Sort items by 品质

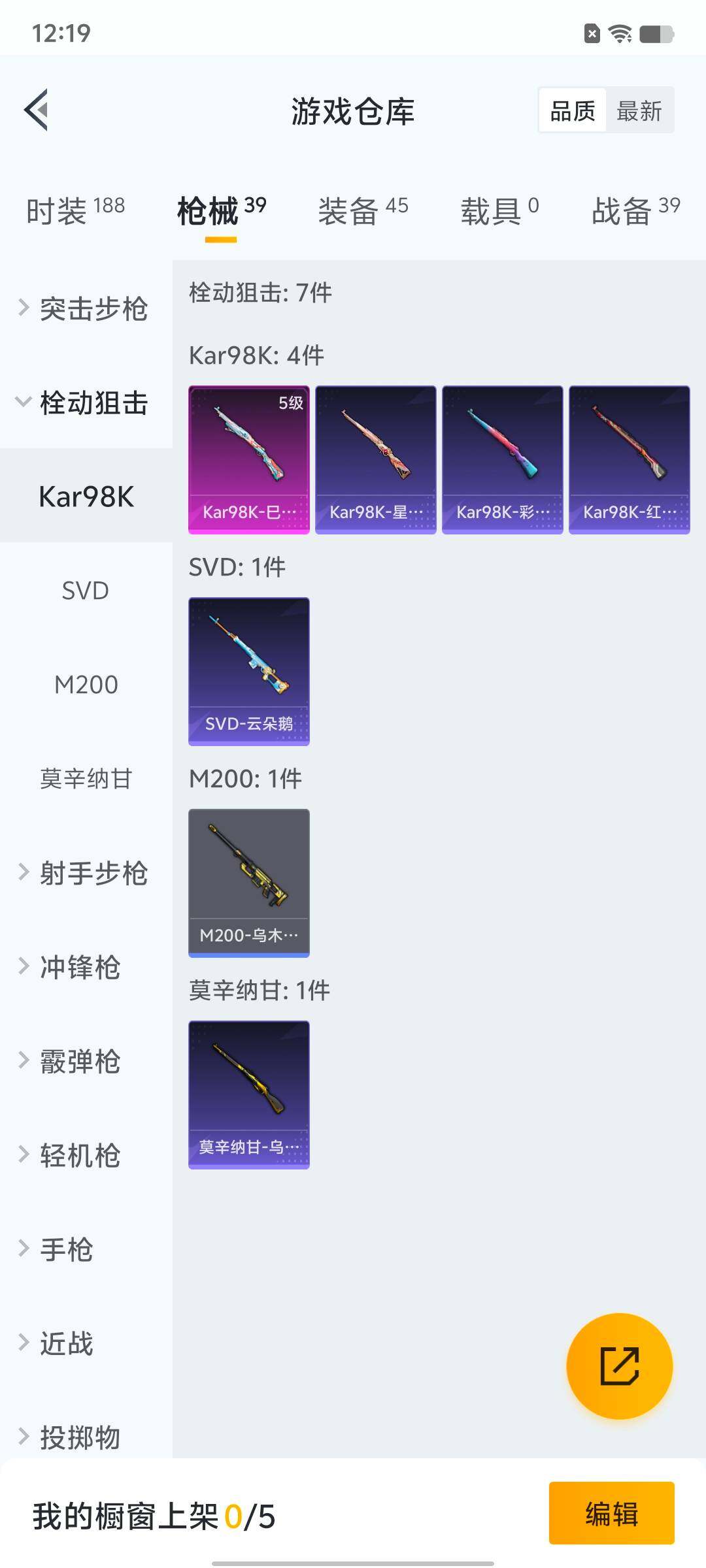(x=573, y=110)
